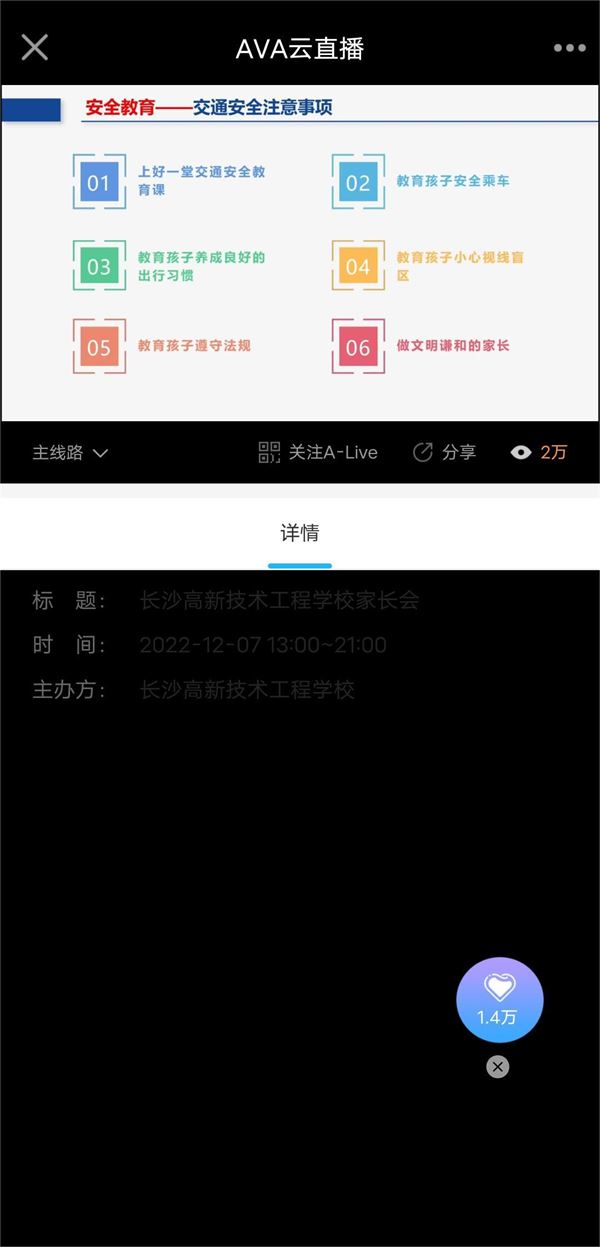The width and height of the screenshot is (600, 1247).
Task: Like the stream with the heart button
Action: [499, 1000]
